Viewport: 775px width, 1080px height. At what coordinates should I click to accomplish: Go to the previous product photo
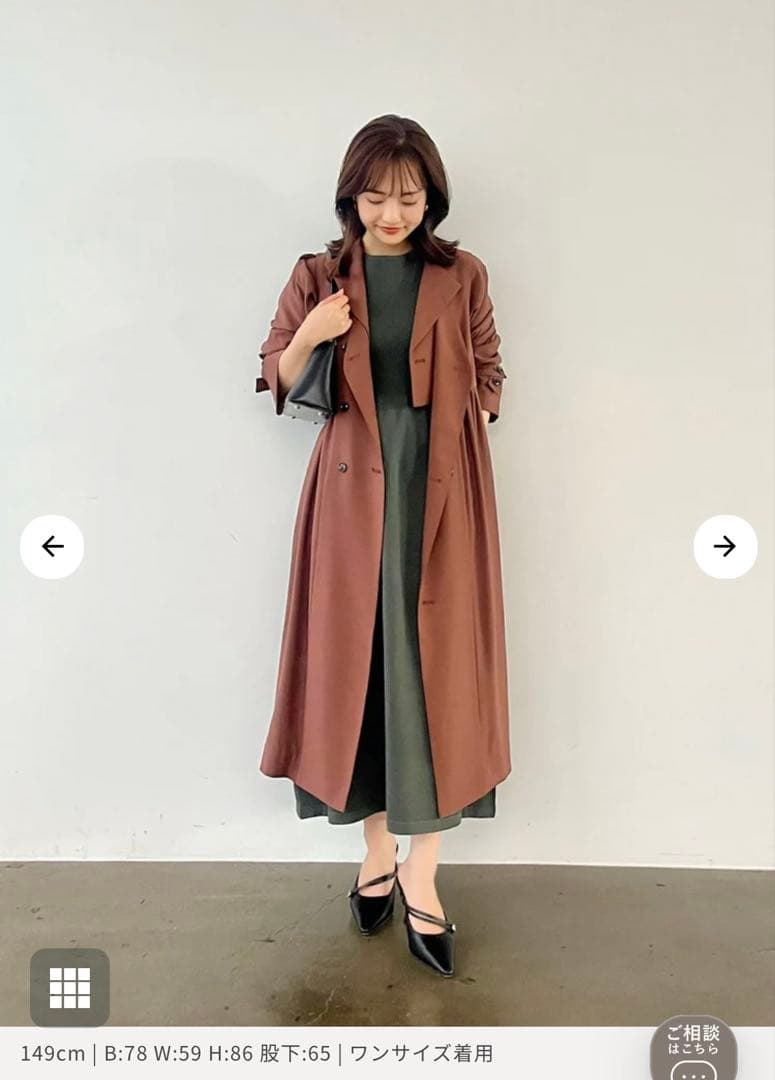point(52,546)
